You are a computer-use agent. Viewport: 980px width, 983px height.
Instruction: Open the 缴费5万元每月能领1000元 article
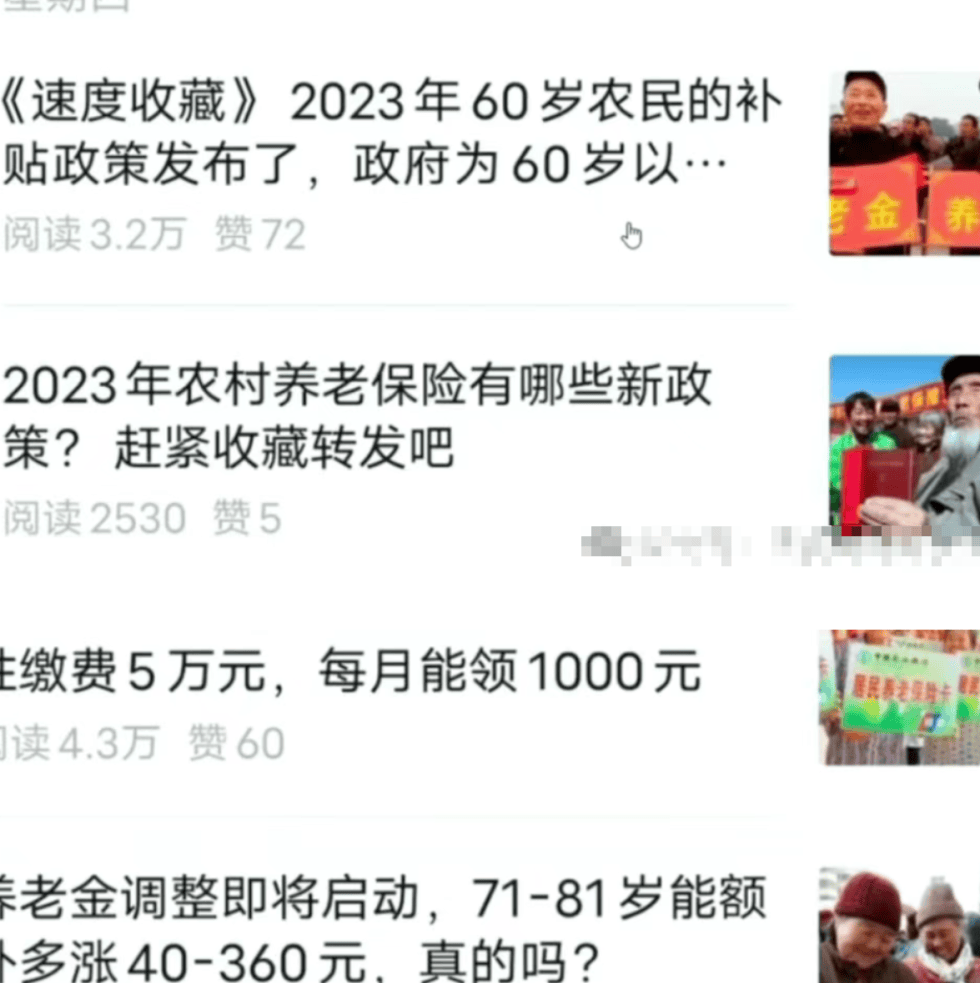click(x=350, y=673)
